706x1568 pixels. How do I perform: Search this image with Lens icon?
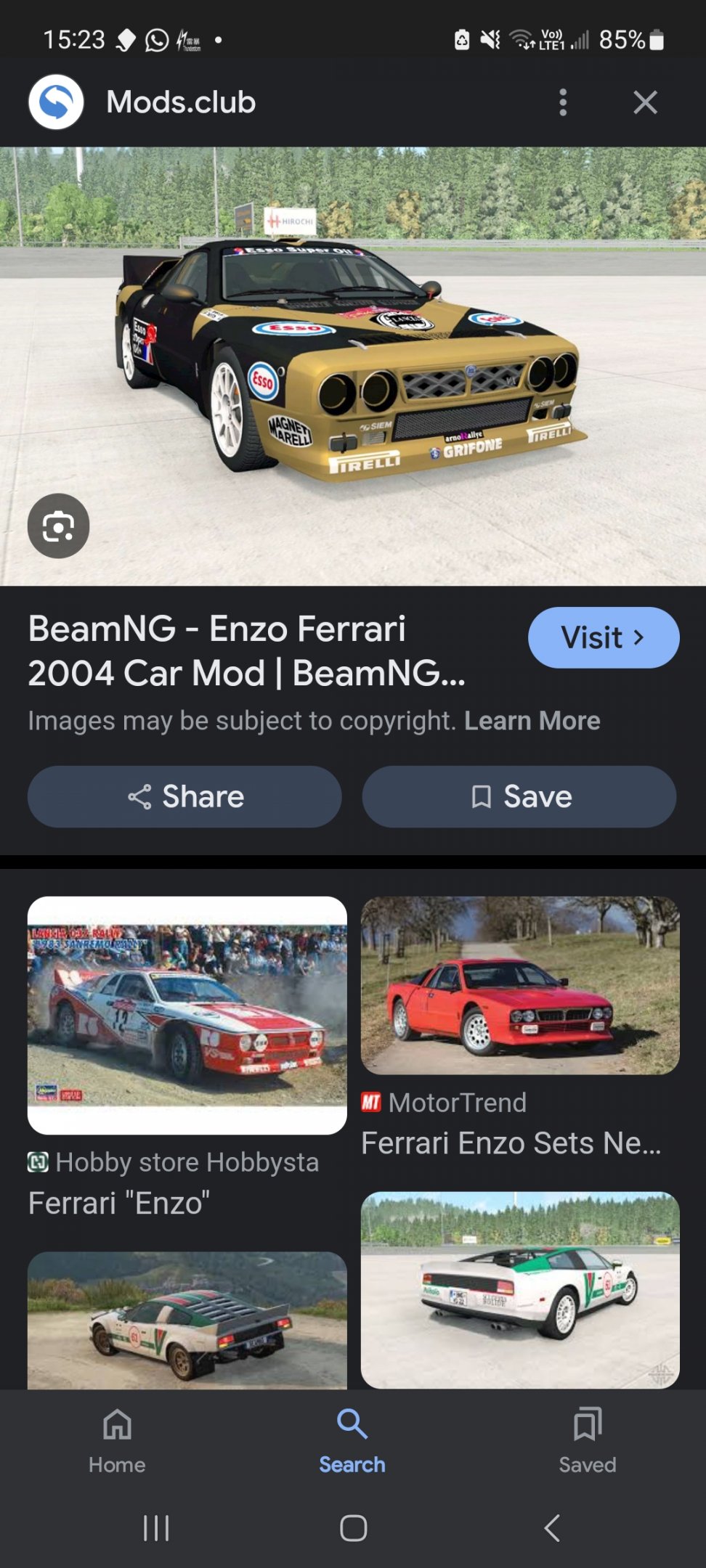tap(58, 526)
